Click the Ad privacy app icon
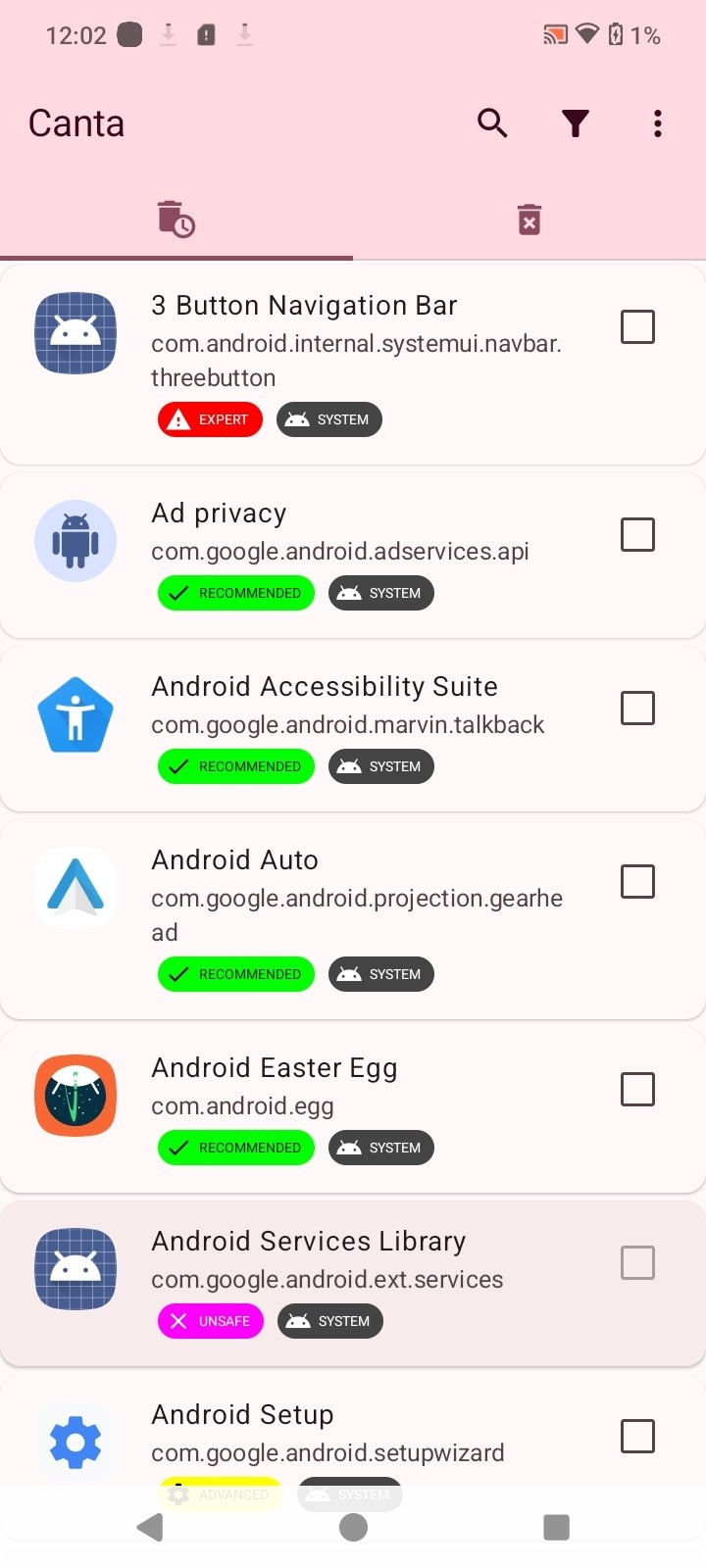 tap(76, 541)
